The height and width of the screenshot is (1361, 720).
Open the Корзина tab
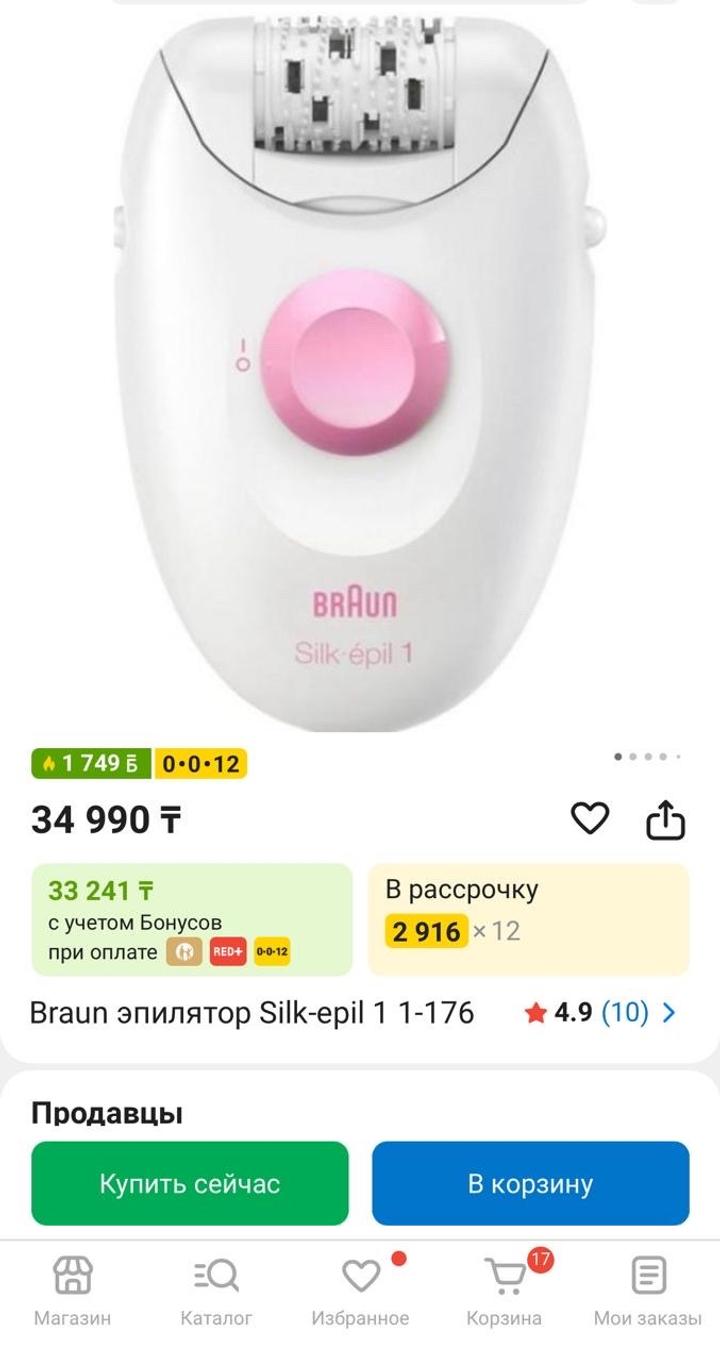tap(504, 1292)
